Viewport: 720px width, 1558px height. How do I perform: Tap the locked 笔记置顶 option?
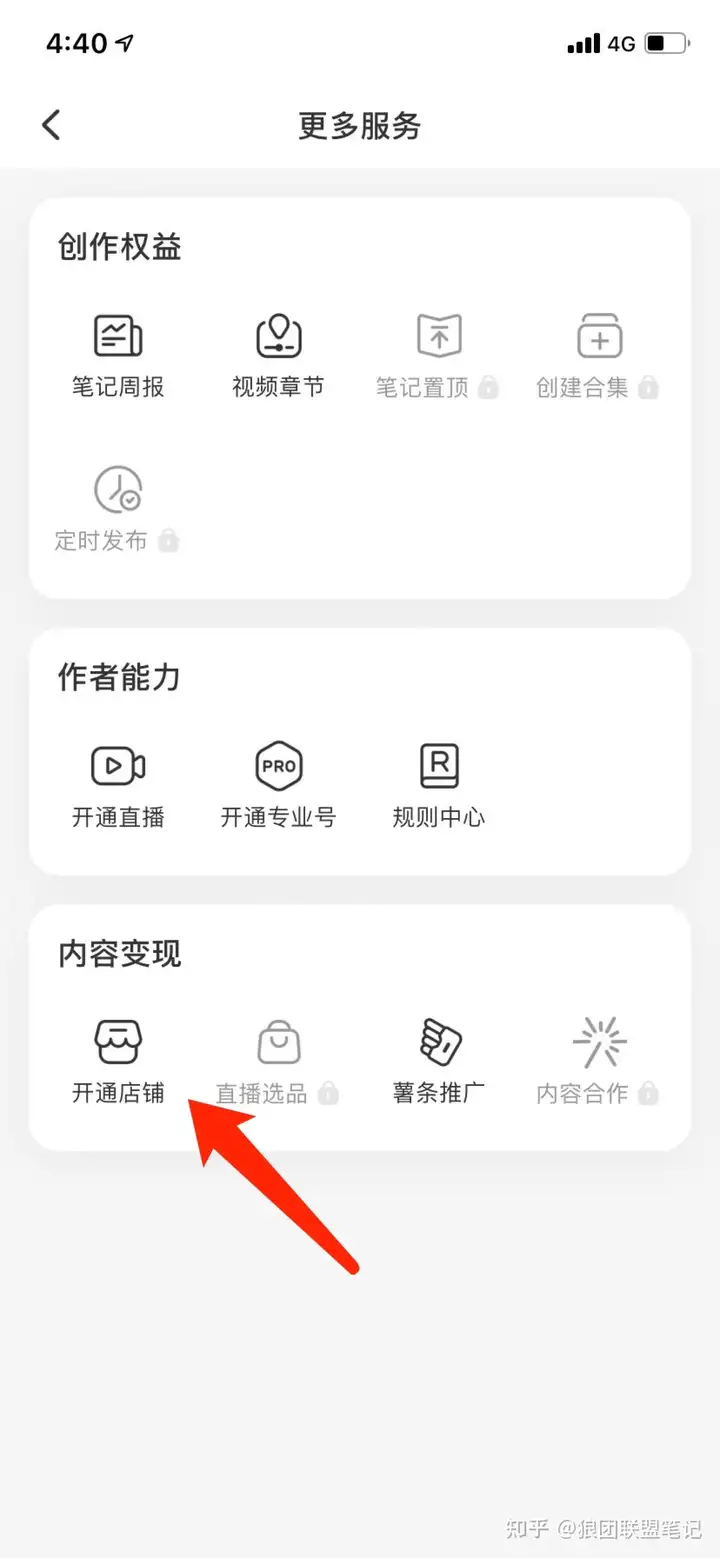[x=438, y=354]
